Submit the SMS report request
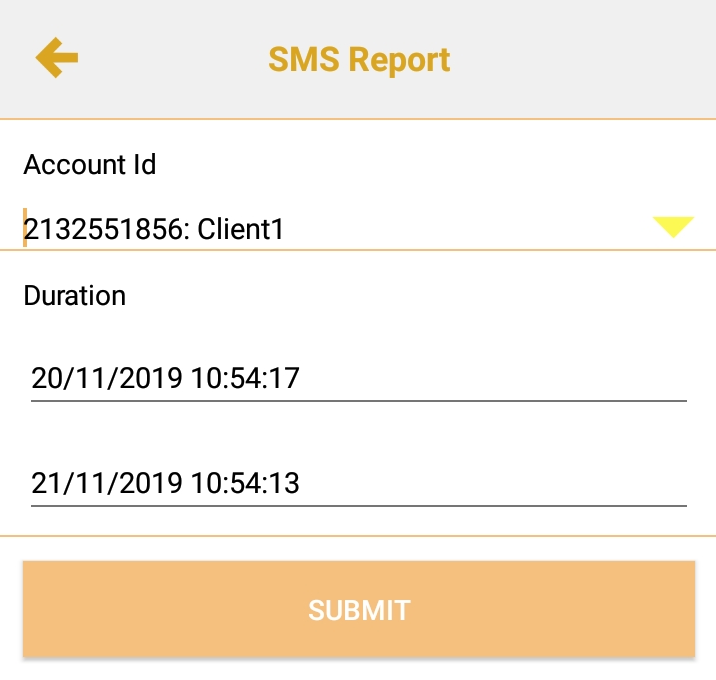 (x=358, y=610)
